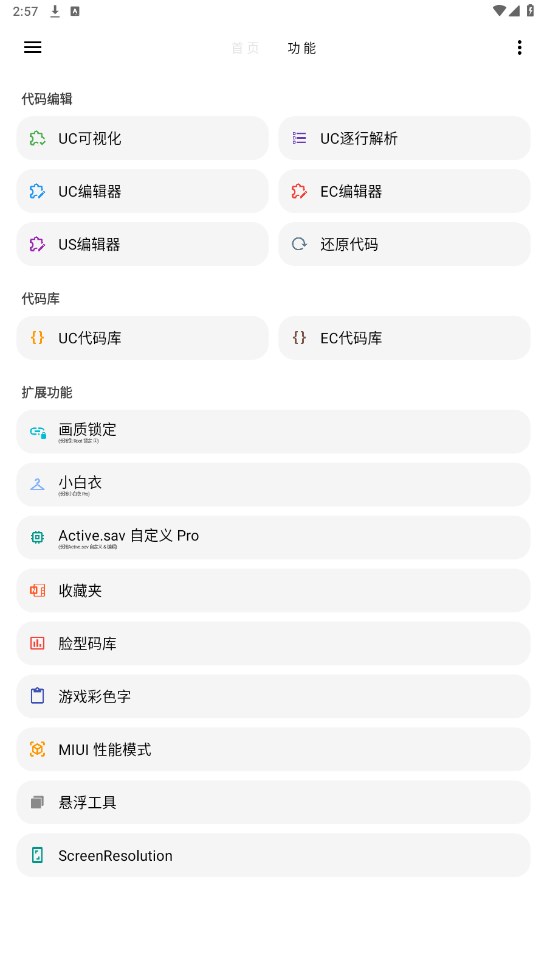Open 脸型码库
This screenshot has height=974, width=547.
tap(273, 644)
